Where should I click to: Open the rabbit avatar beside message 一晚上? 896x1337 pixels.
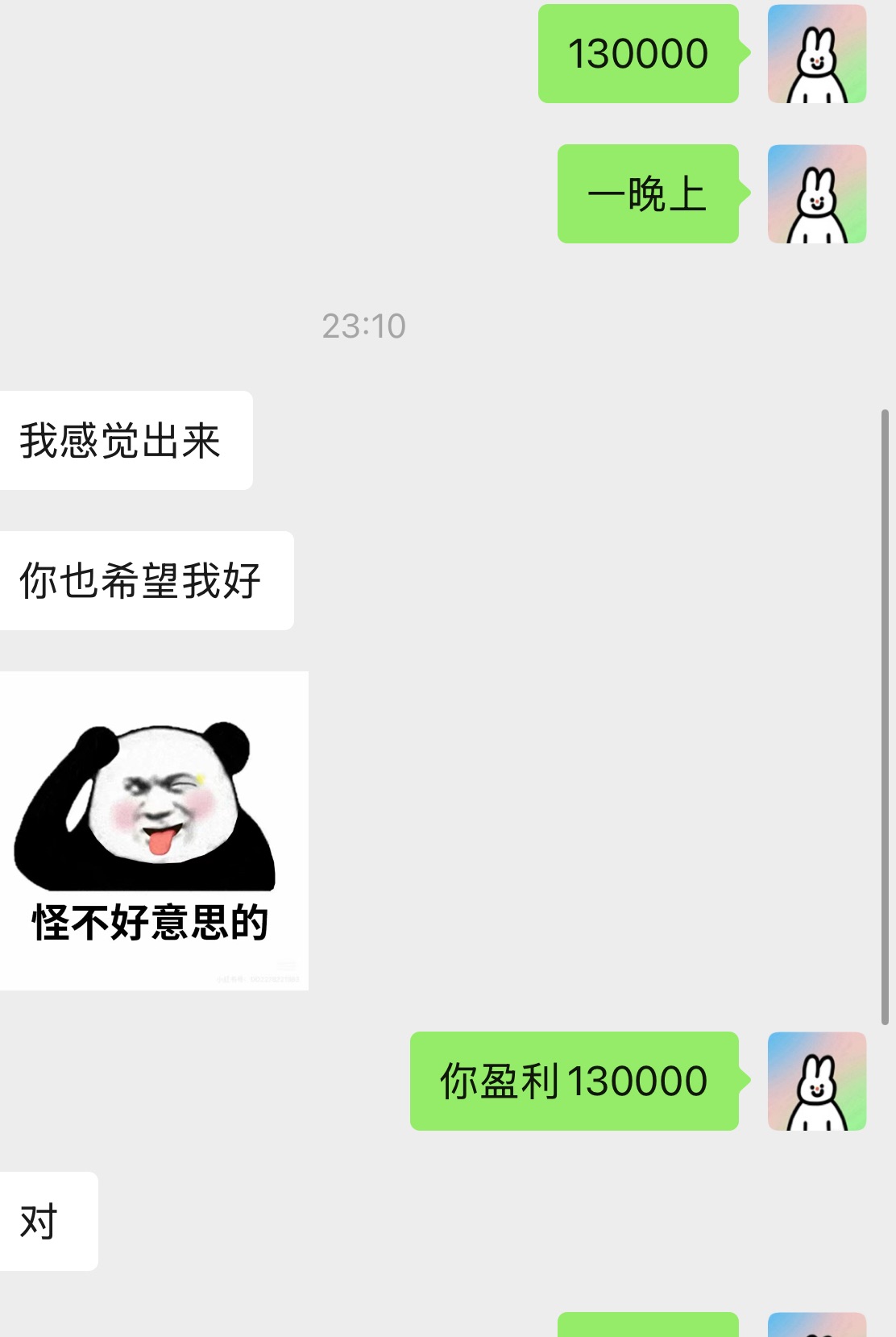click(x=816, y=194)
